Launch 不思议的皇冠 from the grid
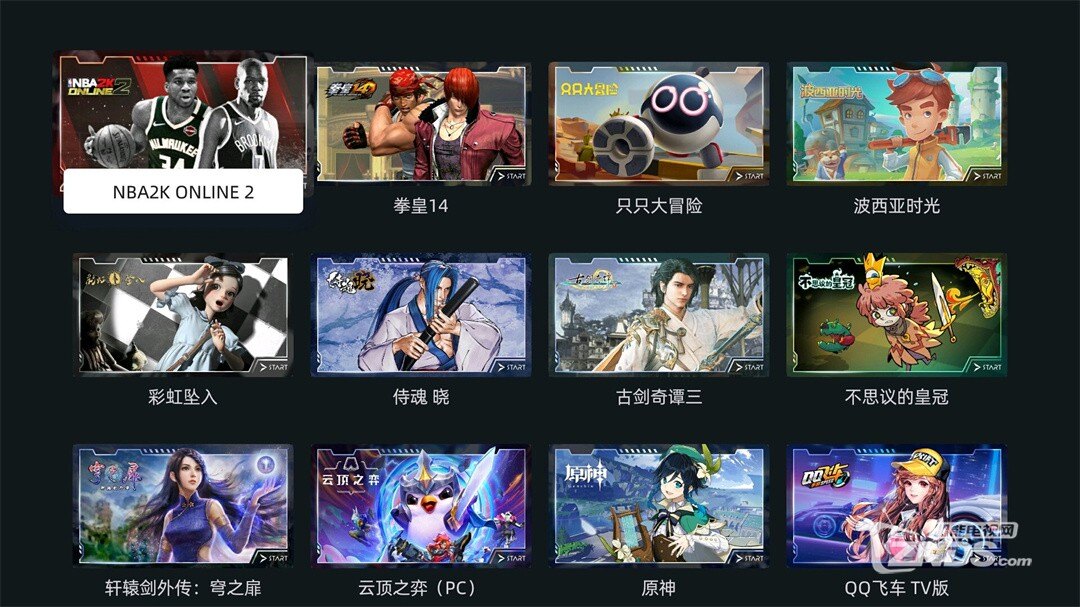The height and width of the screenshot is (607, 1080). tap(896, 314)
